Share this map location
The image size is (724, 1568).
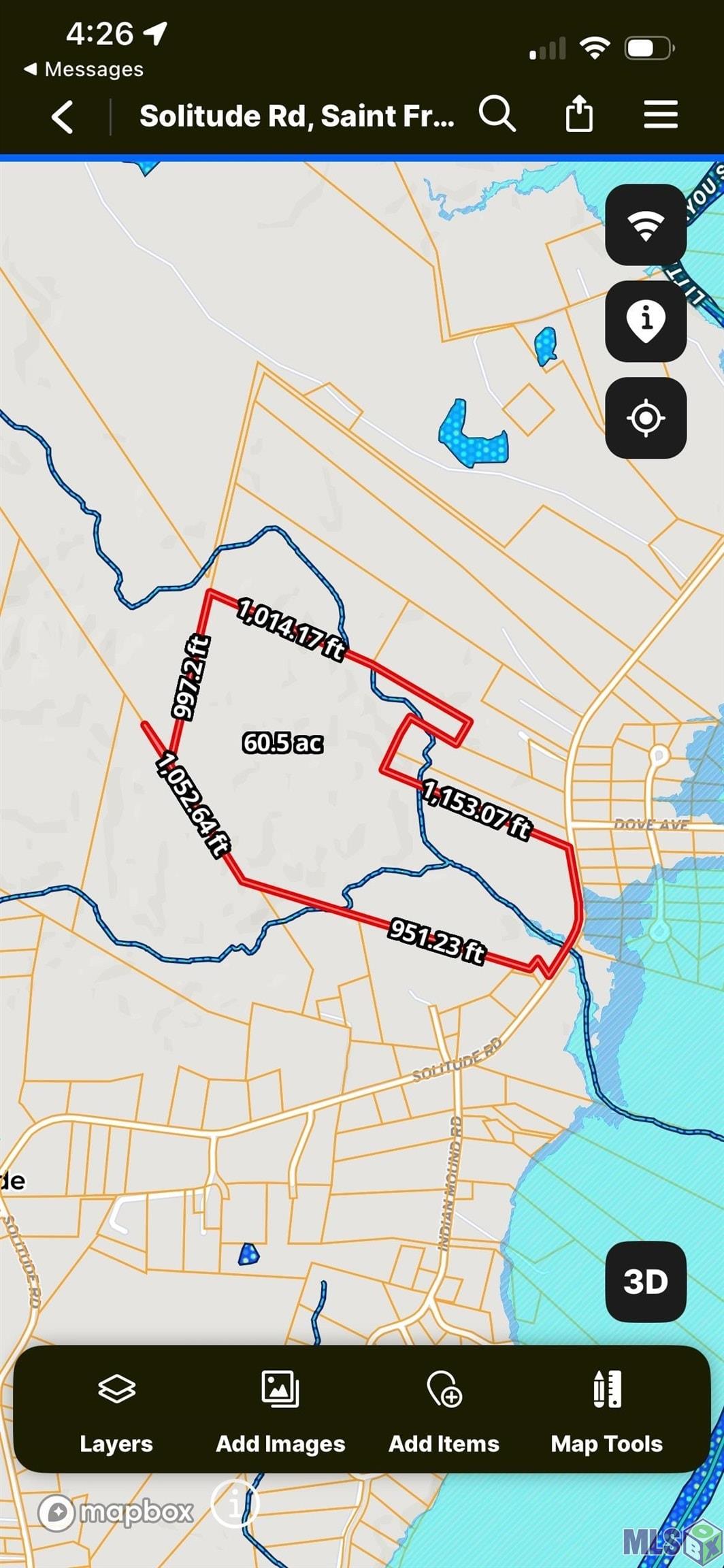579,114
